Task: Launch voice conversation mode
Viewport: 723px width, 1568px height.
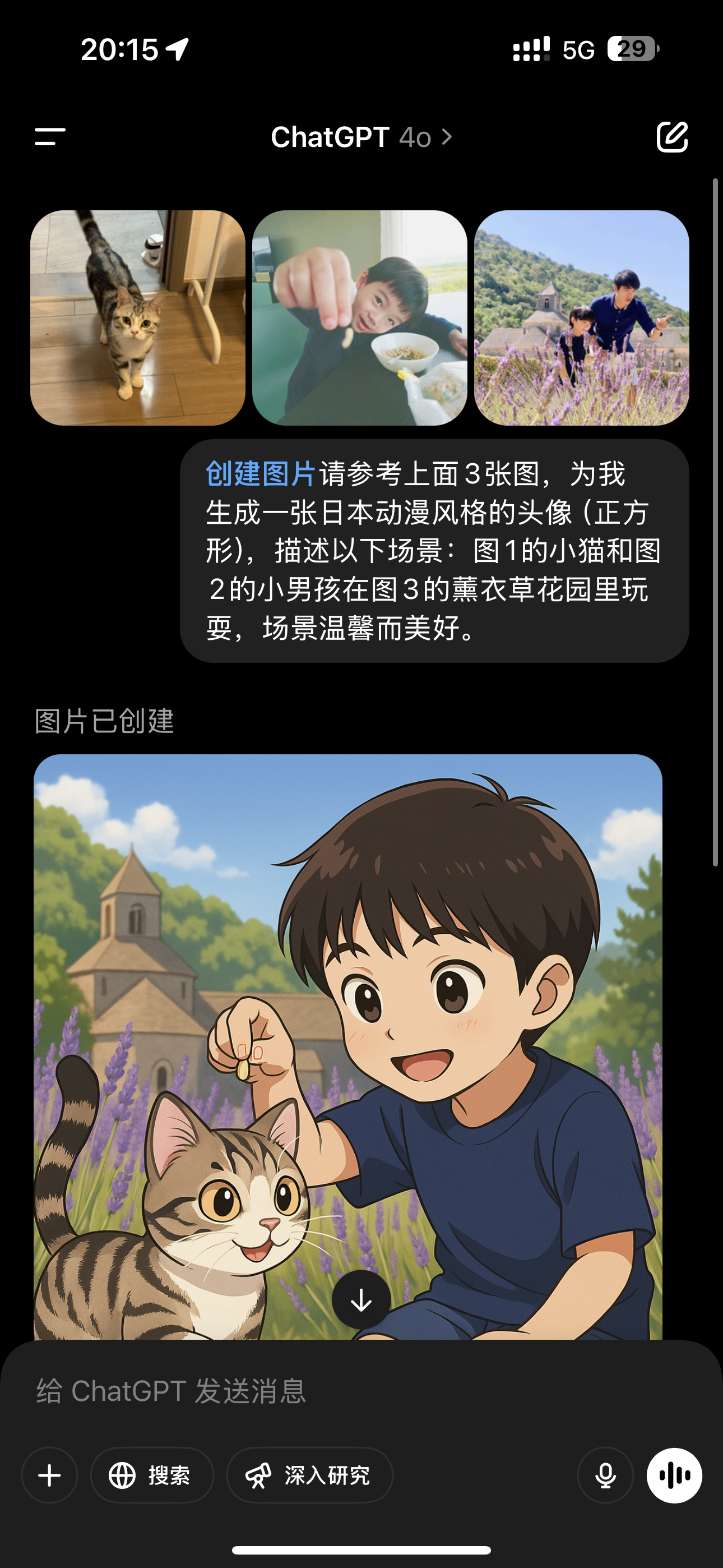Action: (674, 1475)
